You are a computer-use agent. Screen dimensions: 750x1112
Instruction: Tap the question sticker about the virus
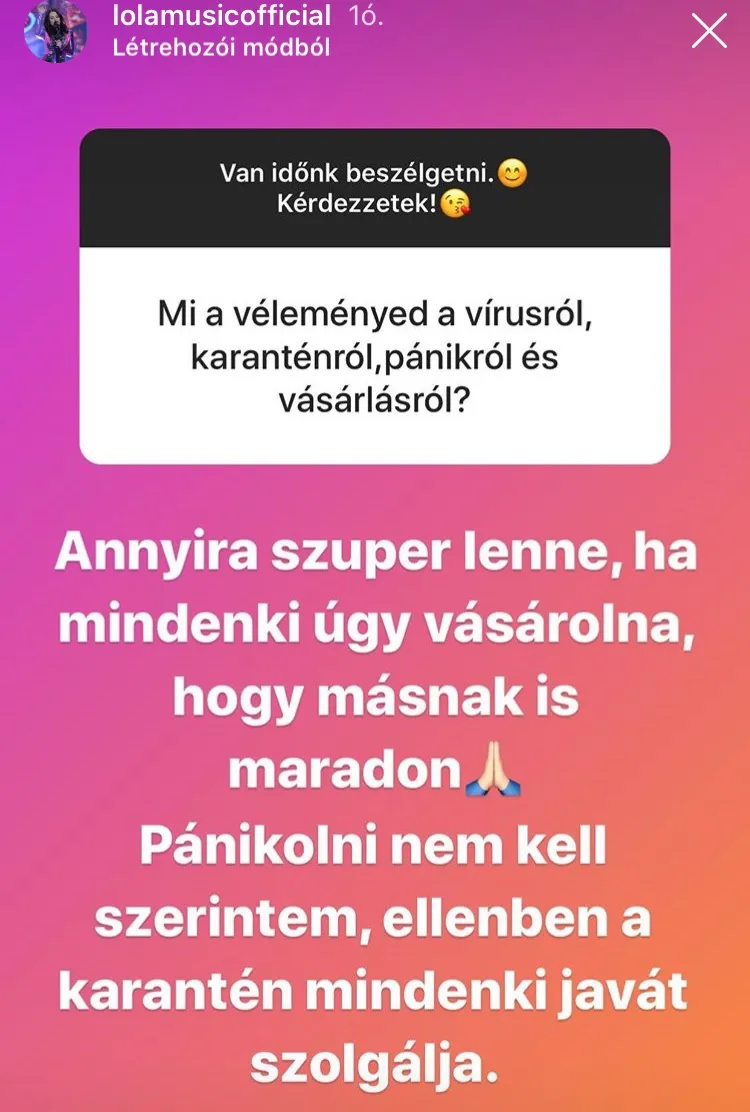(x=374, y=296)
